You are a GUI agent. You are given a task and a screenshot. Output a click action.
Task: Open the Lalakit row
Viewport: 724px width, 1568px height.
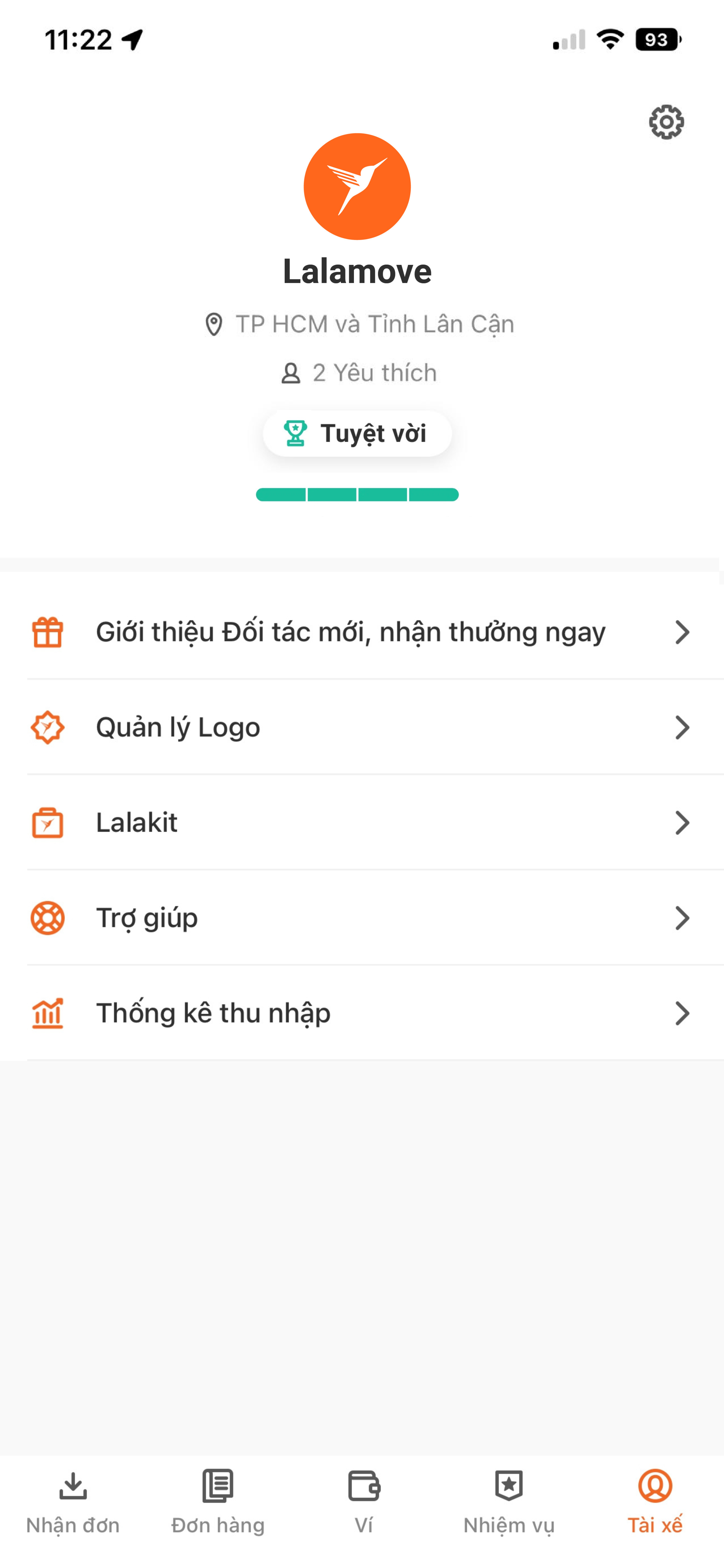click(x=362, y=822)
